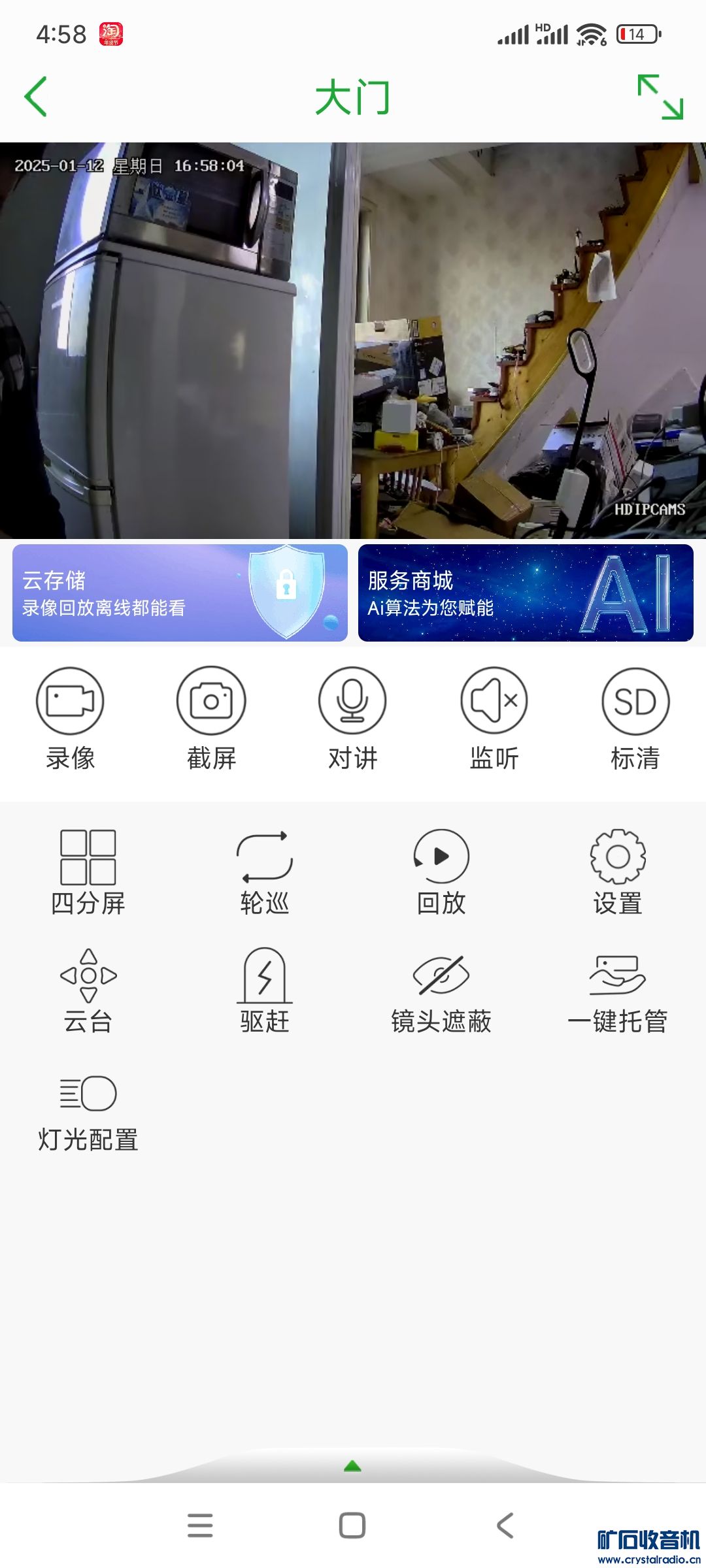
Task: Start recording with 录像
Action: pyautogui.click(x=70, y=717)
